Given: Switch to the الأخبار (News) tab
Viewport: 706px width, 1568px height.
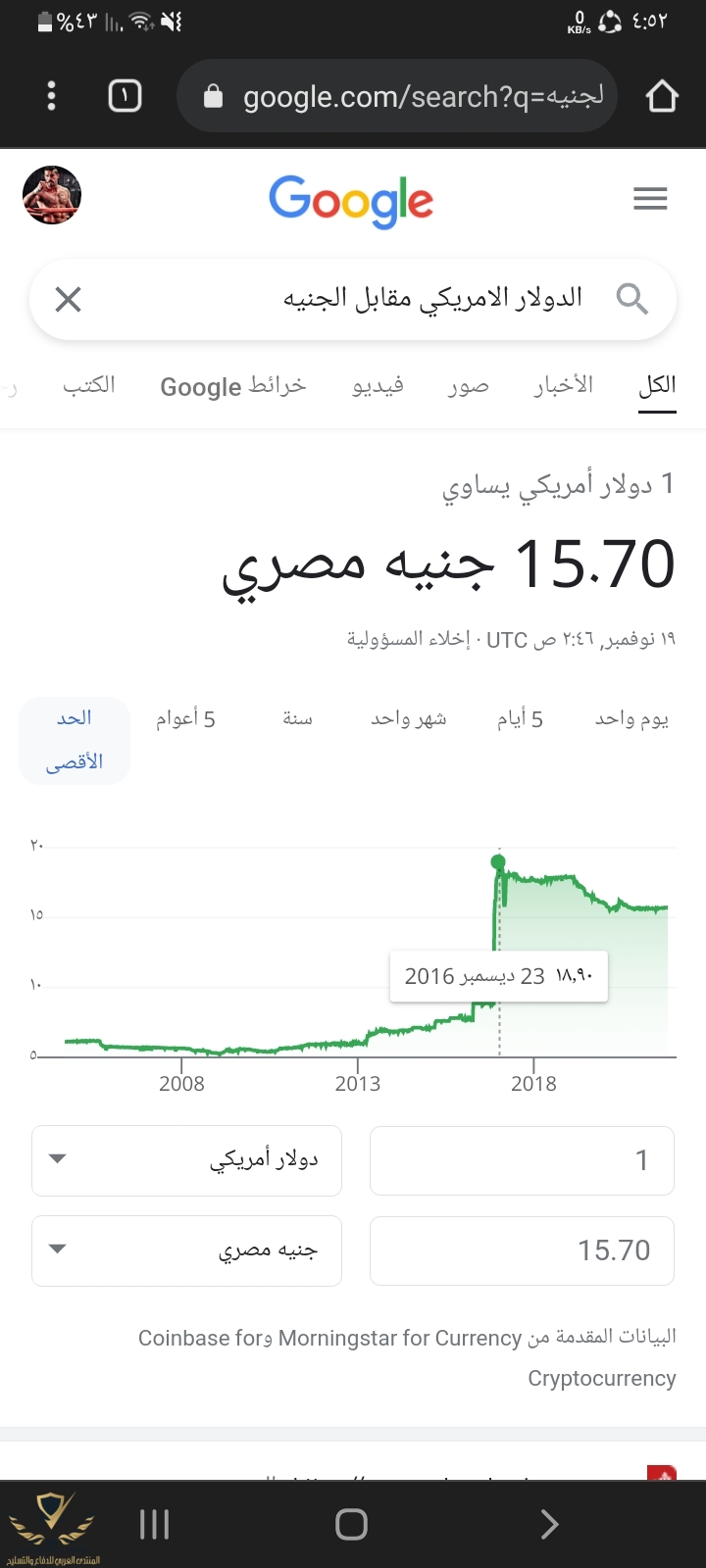Looking at the screenshot, I should (563, 385).
